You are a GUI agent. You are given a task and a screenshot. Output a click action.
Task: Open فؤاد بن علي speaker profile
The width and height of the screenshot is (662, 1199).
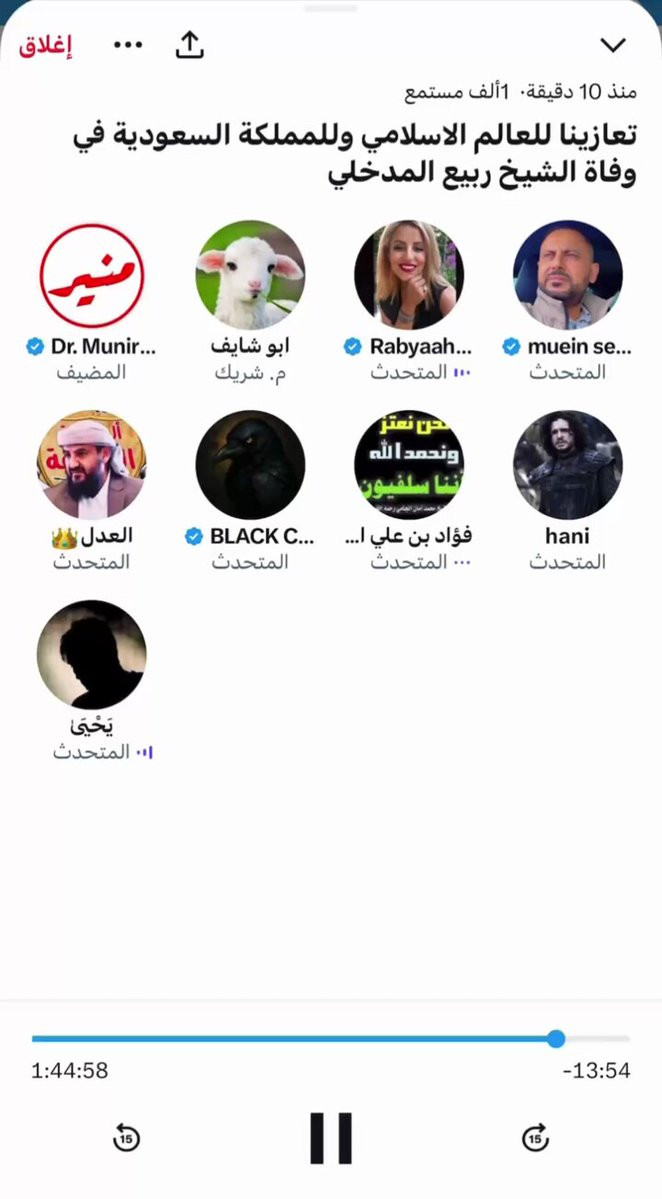coord(408,465)
